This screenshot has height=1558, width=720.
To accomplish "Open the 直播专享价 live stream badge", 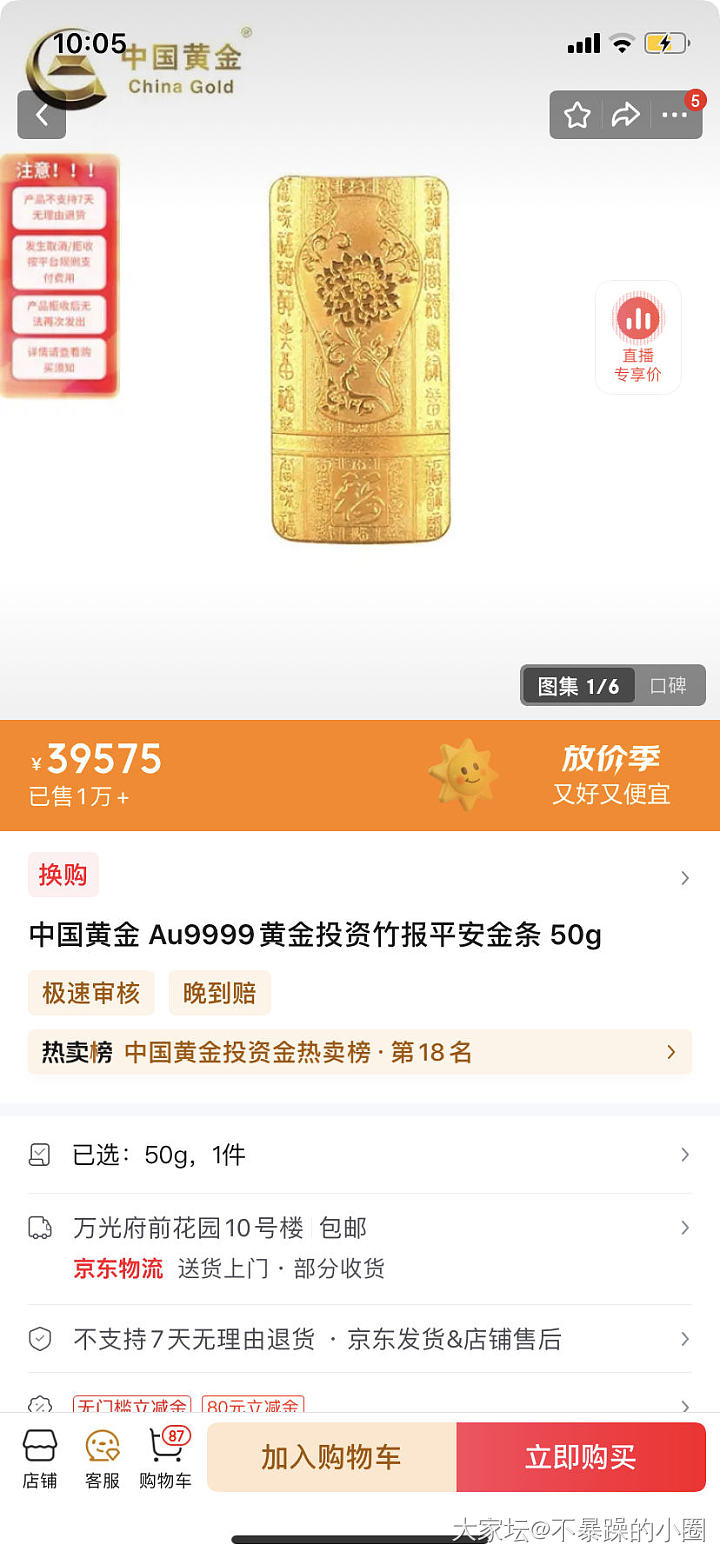I will click(x=638, y=337).
